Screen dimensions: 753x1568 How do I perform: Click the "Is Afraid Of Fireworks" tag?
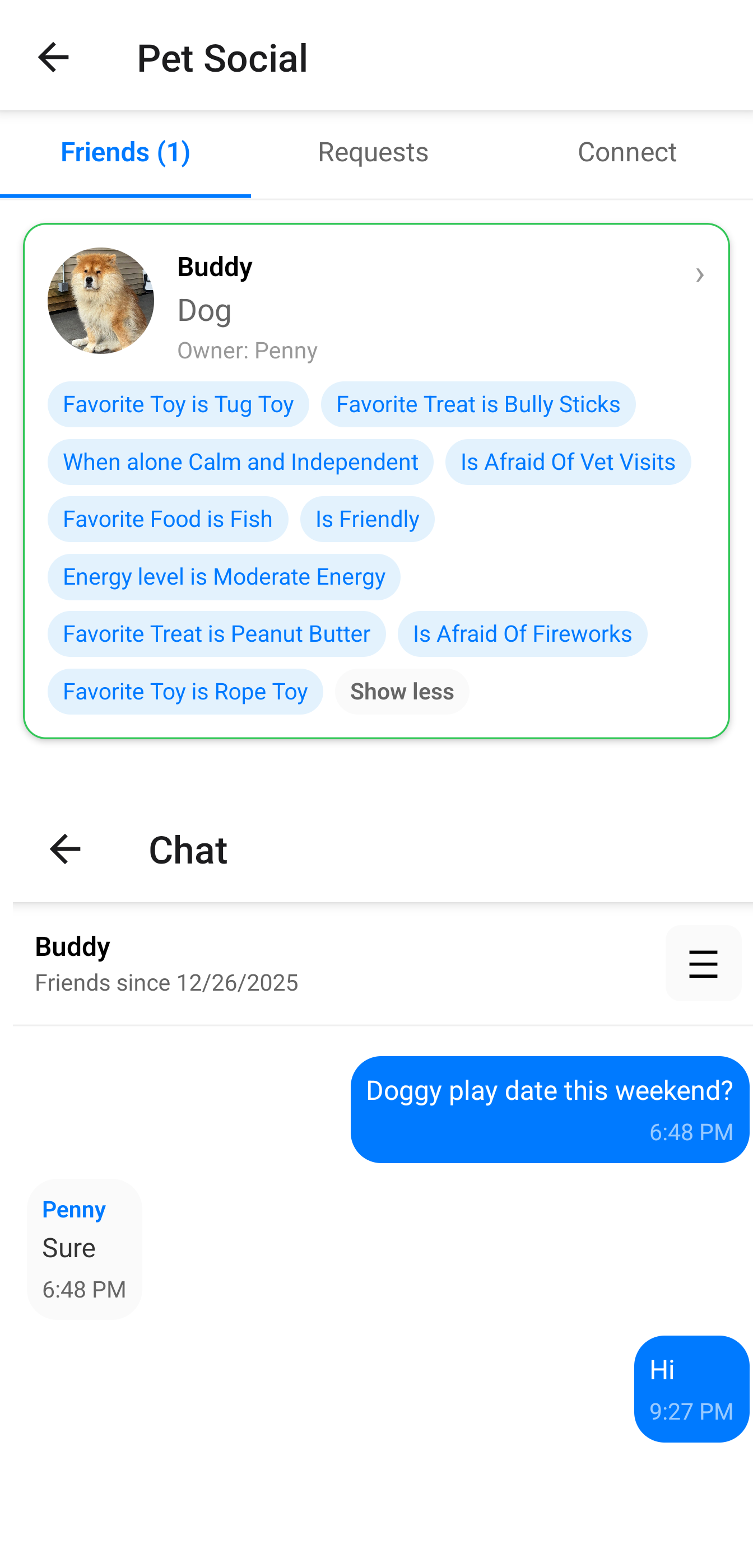pos(522,634)
